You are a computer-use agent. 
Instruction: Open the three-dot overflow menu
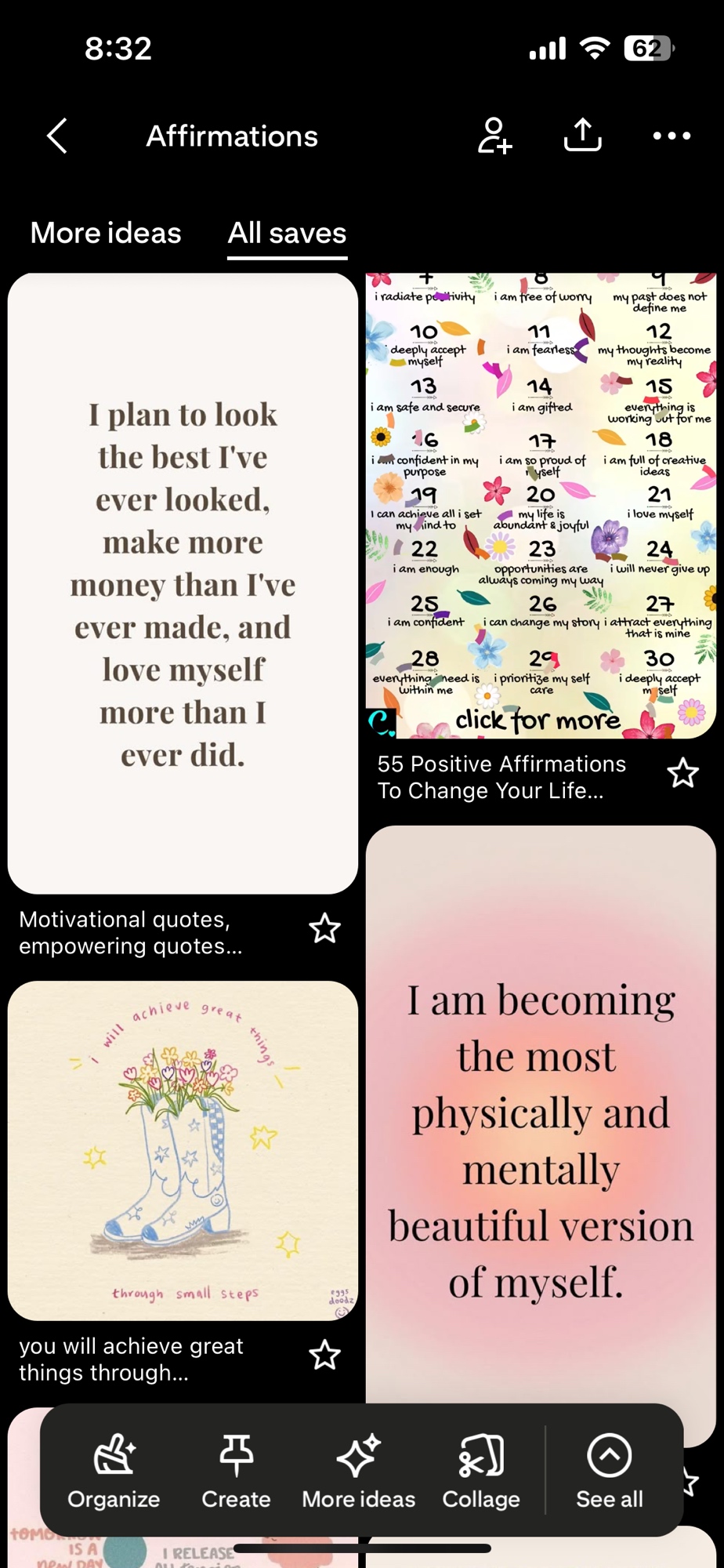pyautogui.click(x=672, y=136)
